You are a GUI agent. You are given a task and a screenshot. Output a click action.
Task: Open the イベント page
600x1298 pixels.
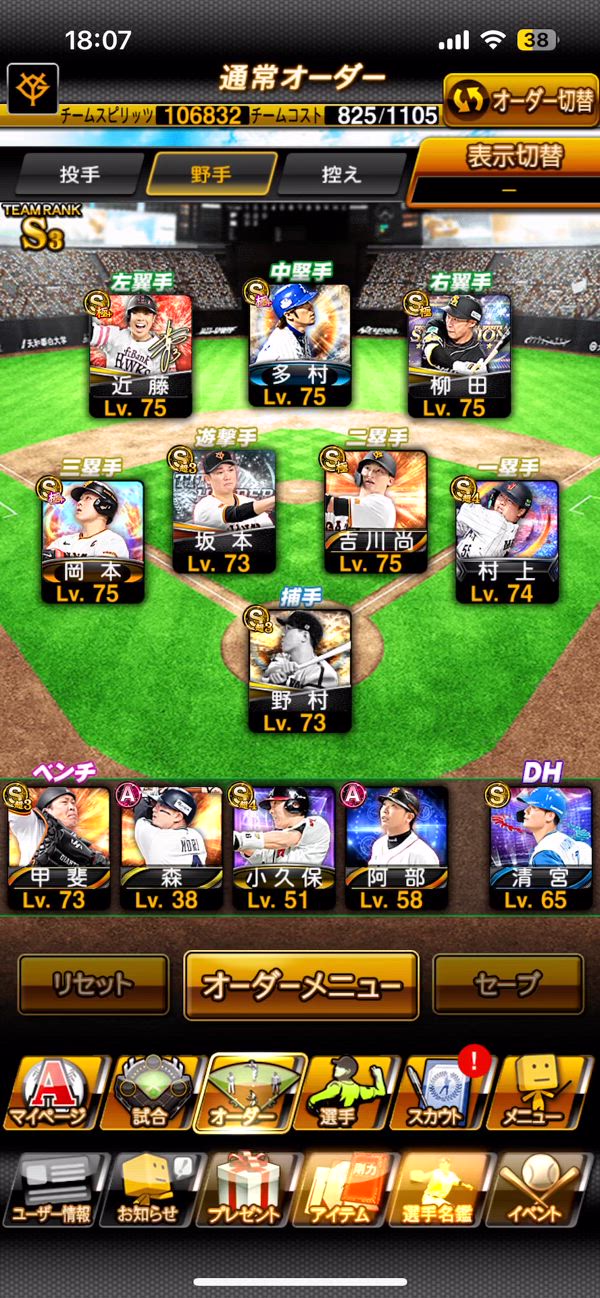click(541, 1190)
